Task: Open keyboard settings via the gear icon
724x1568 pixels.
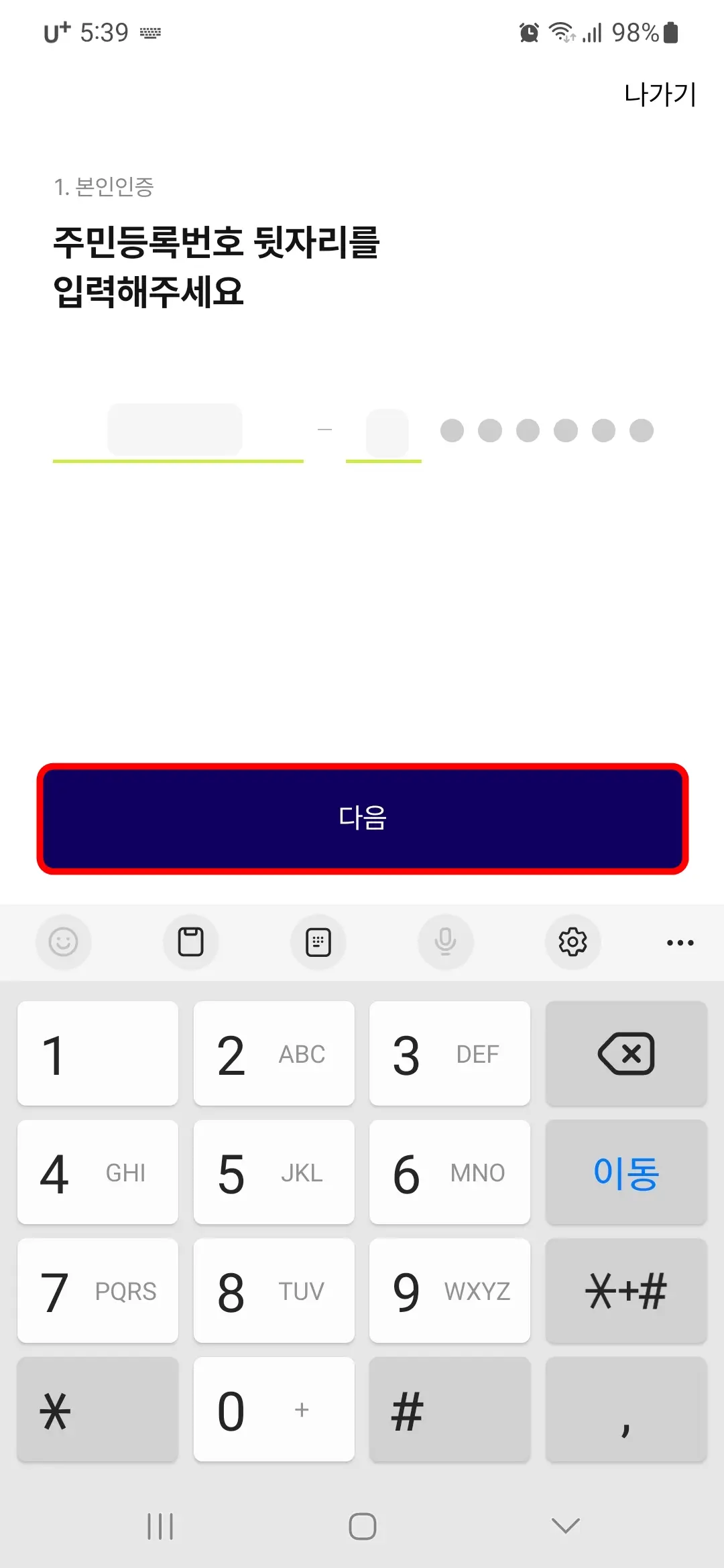Action: click(572, 942)
